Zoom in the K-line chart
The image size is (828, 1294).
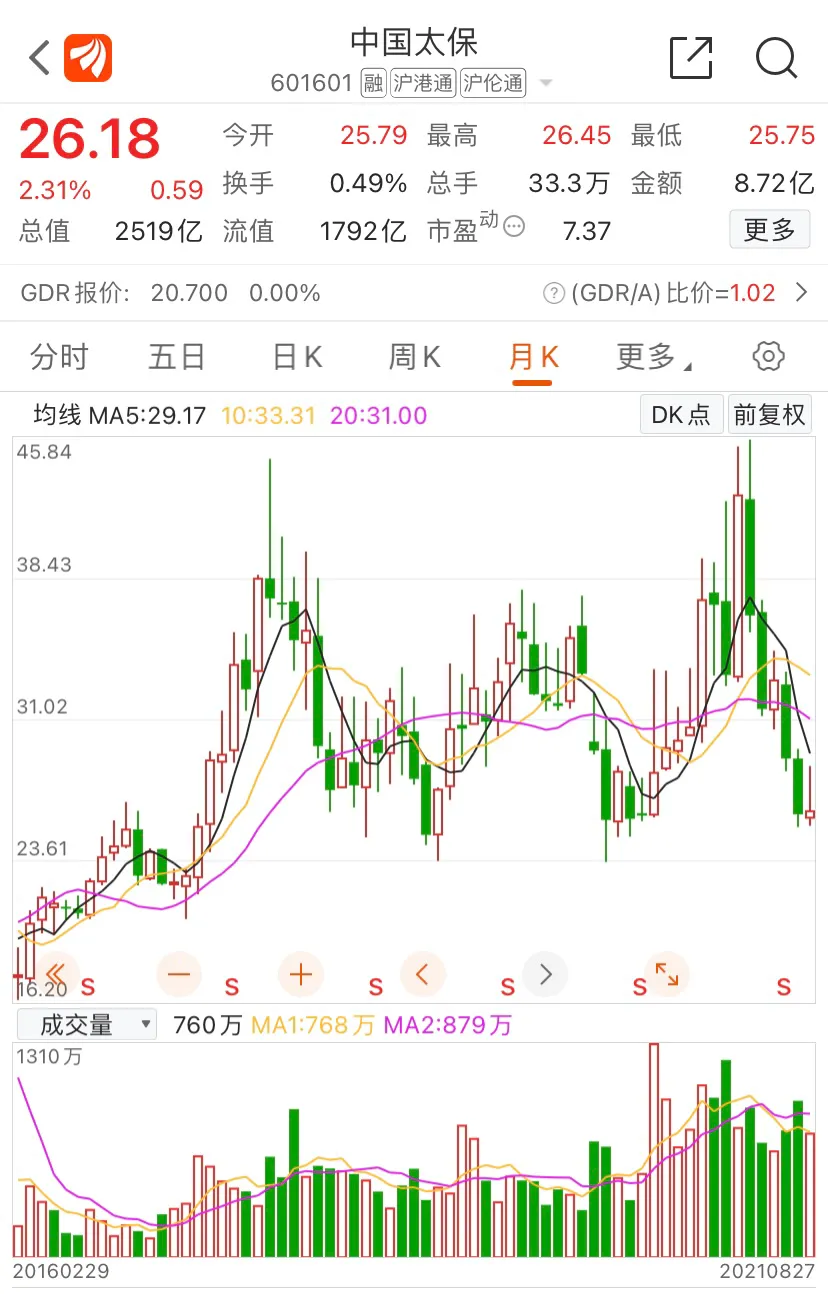pos(301,973)
